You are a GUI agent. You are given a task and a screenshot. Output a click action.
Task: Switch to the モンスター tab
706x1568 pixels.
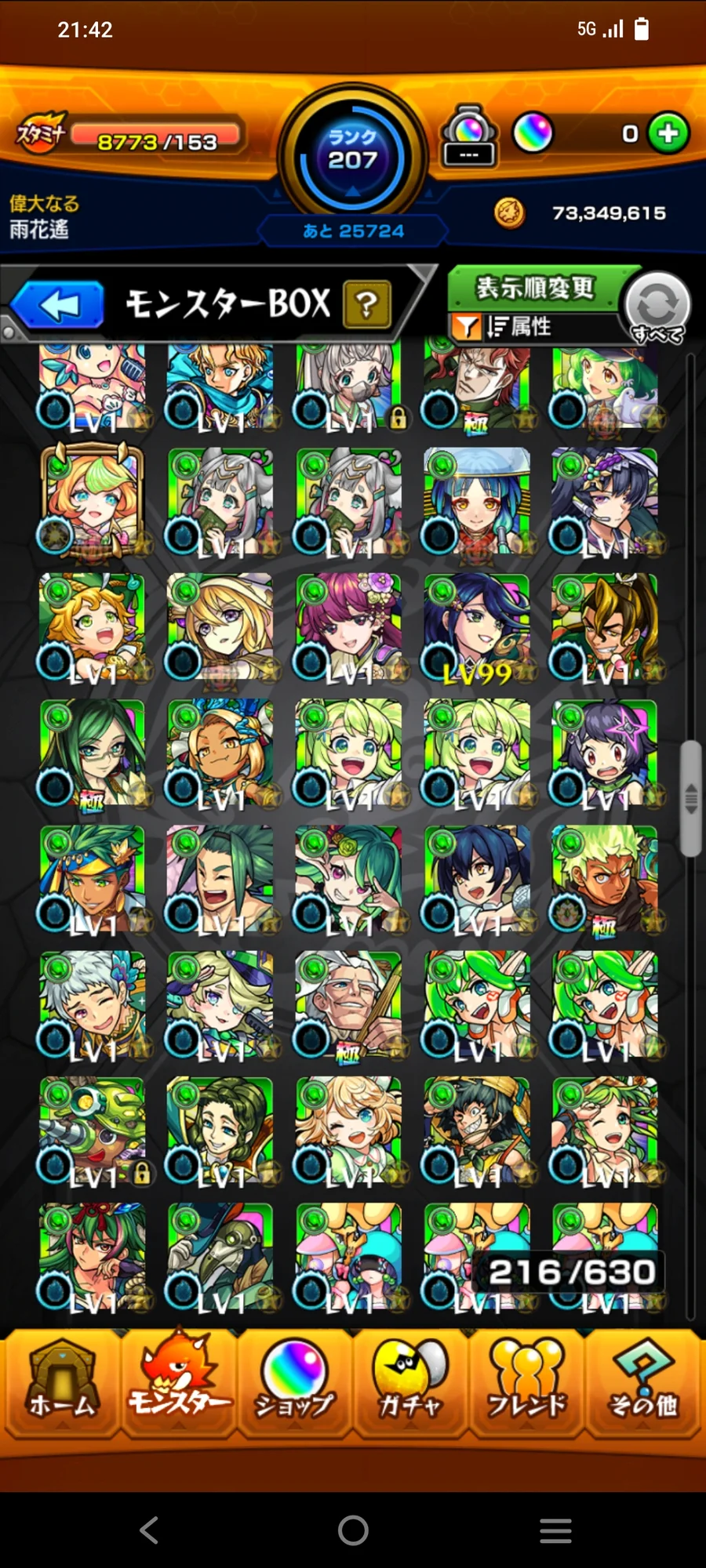point(179,1383)
